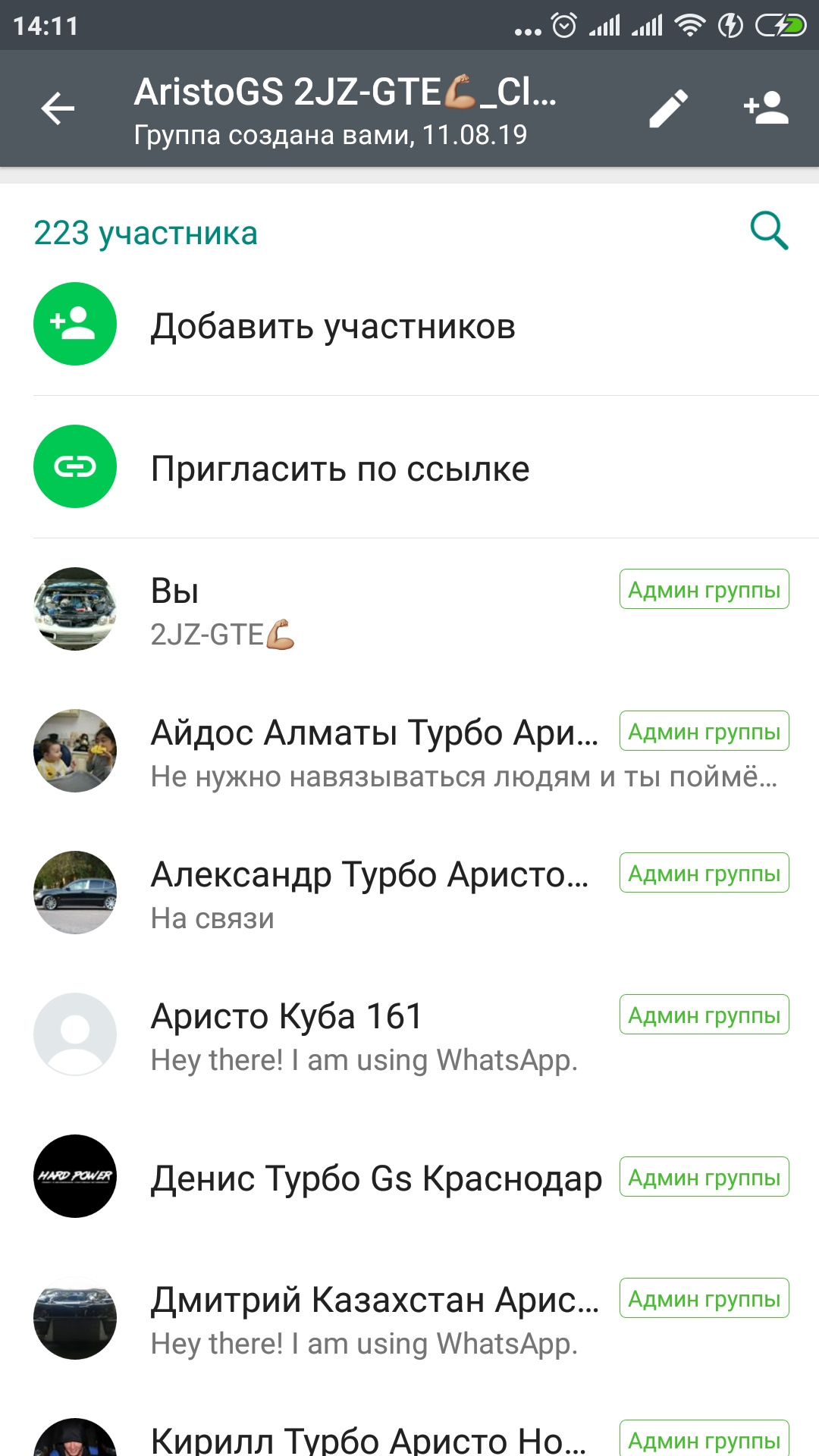Image resolution: width=819 pixels, height=1456 pixels.
Task: Tap add participant icon in top bar
Action: pos(766,108)
